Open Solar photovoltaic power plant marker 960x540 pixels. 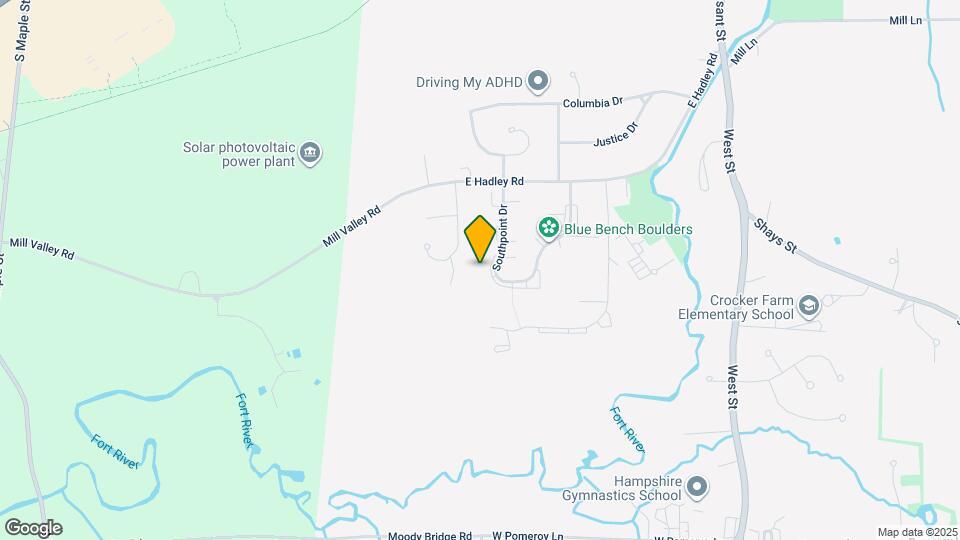pyautogui.click(x=310, y=153)
